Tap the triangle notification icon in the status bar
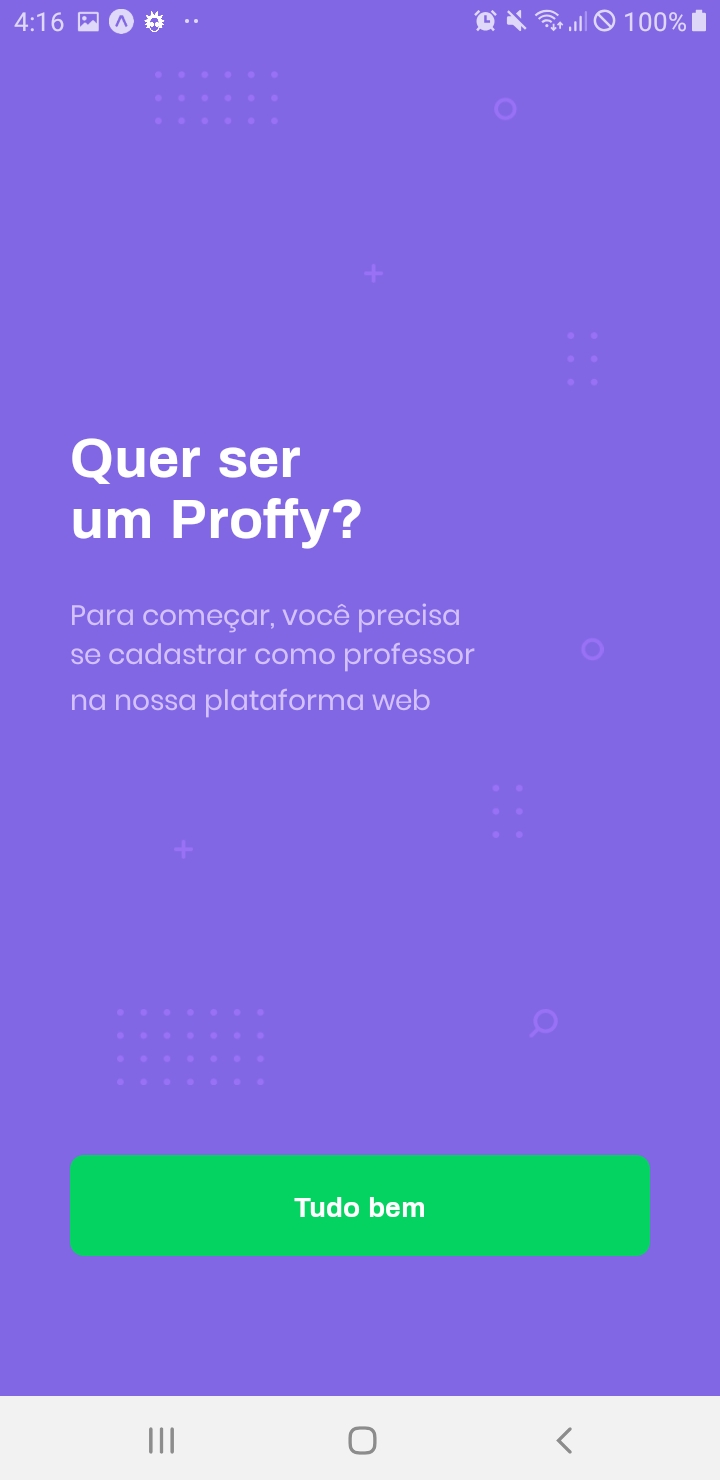720x1480 pixels. click(121, 21)
